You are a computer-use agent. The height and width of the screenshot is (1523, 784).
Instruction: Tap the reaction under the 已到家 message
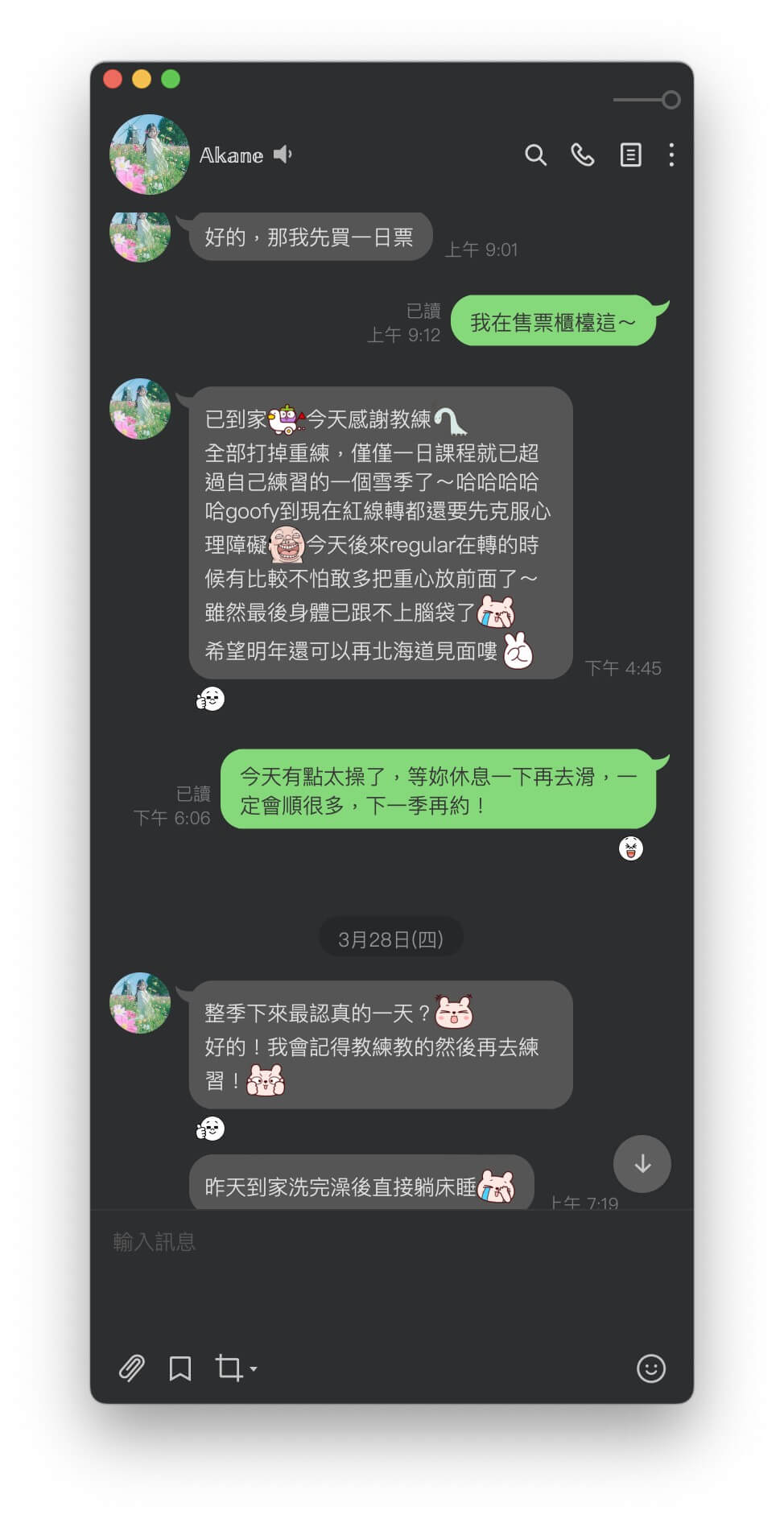pos(210,699)
